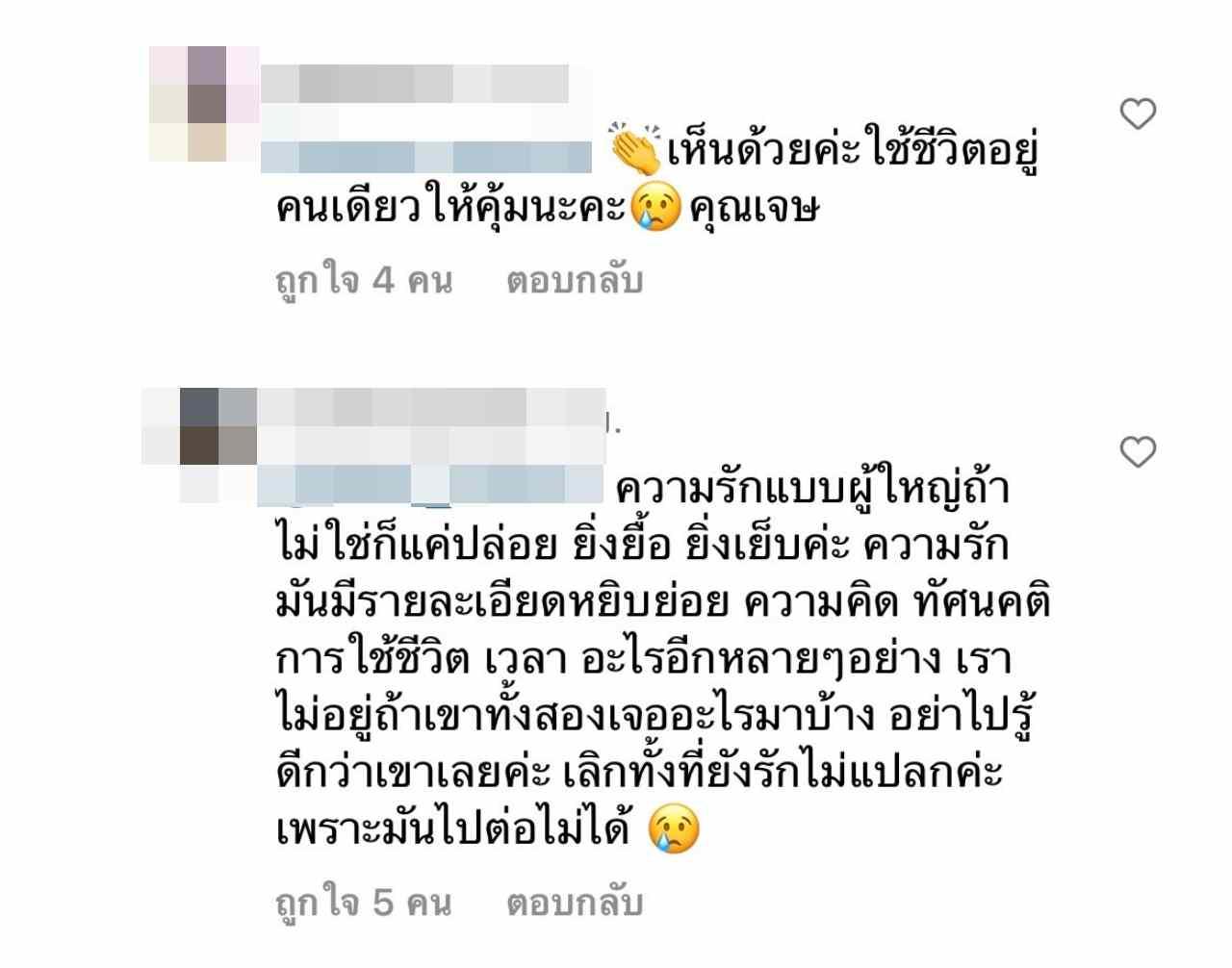View who liked: ถูกใจ 4 คน

[x=363, y=281]
